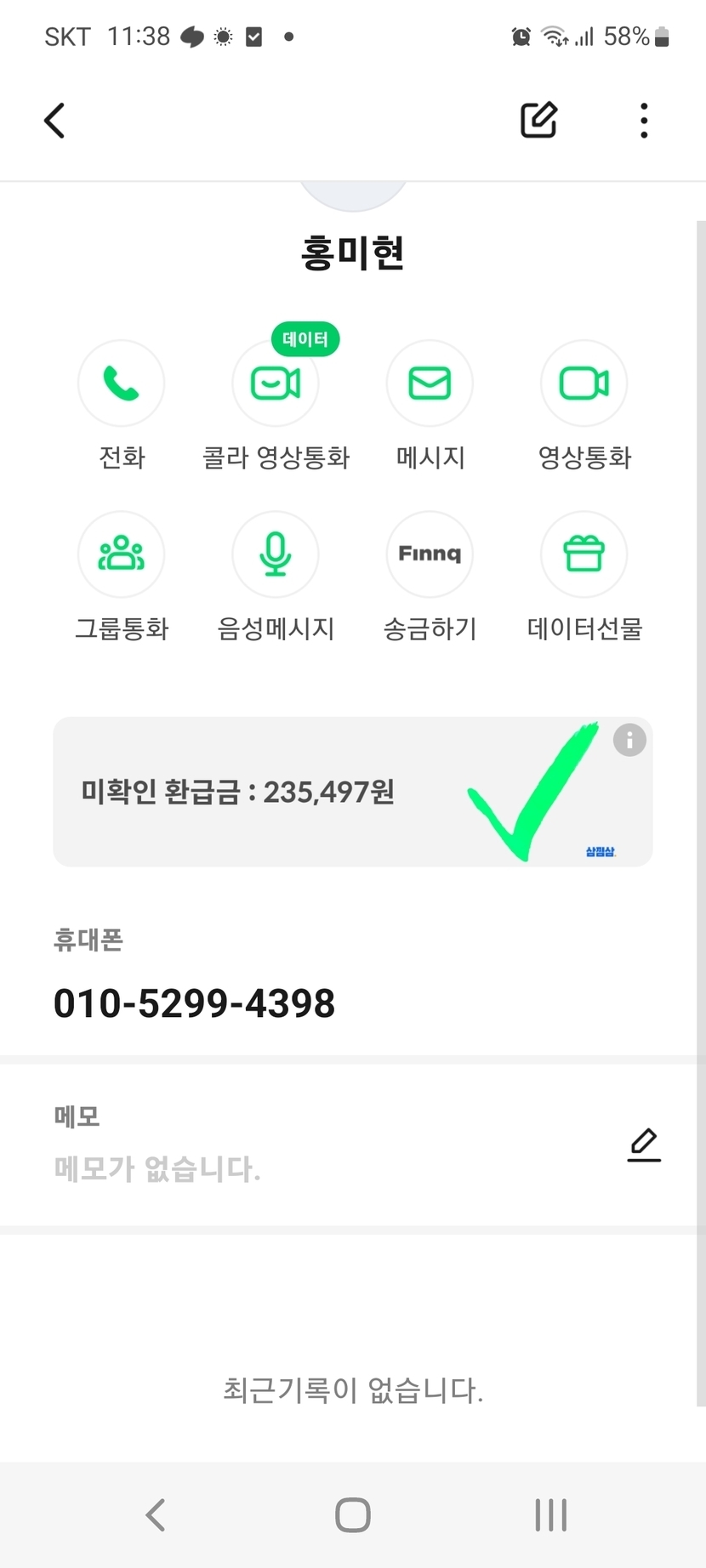Call 홍미현 with the 전화 button

[121, 383]
